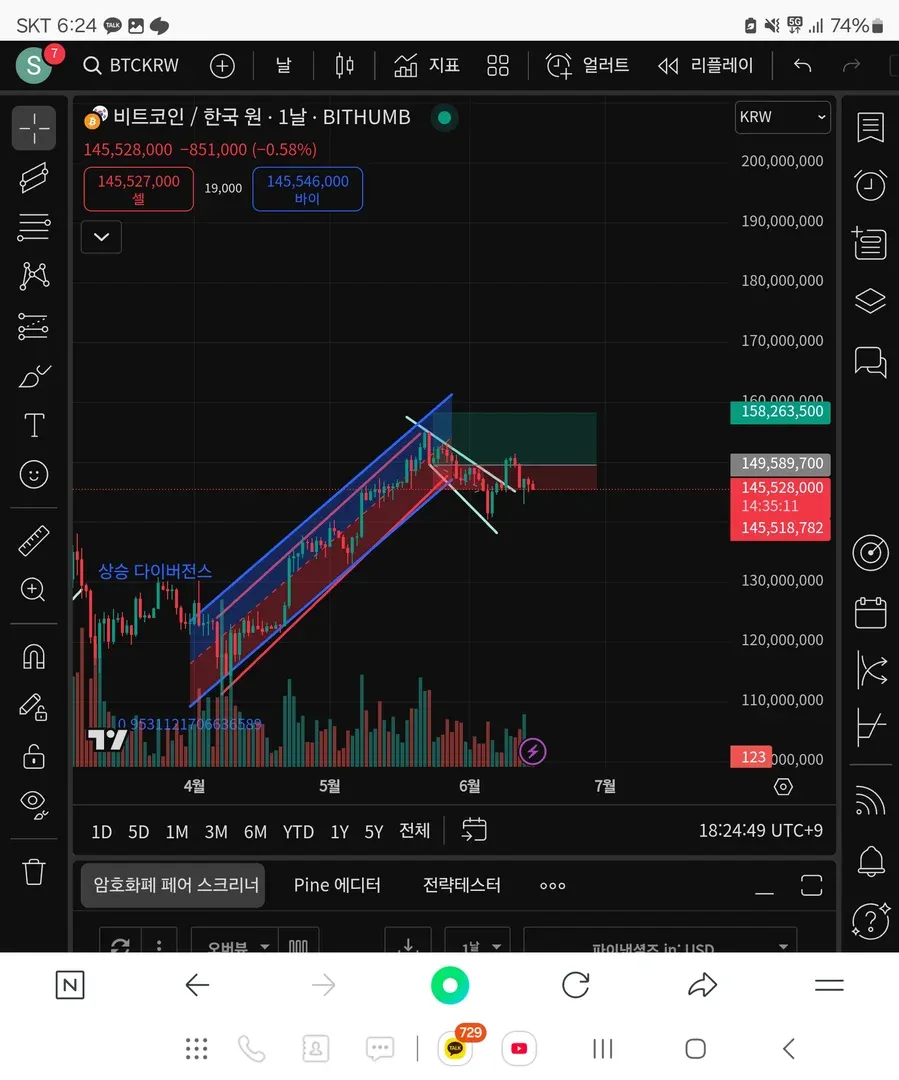This screenshot has height=1080, width=899.
Task: Switch range to 1M
Action: tap(177, 831)
